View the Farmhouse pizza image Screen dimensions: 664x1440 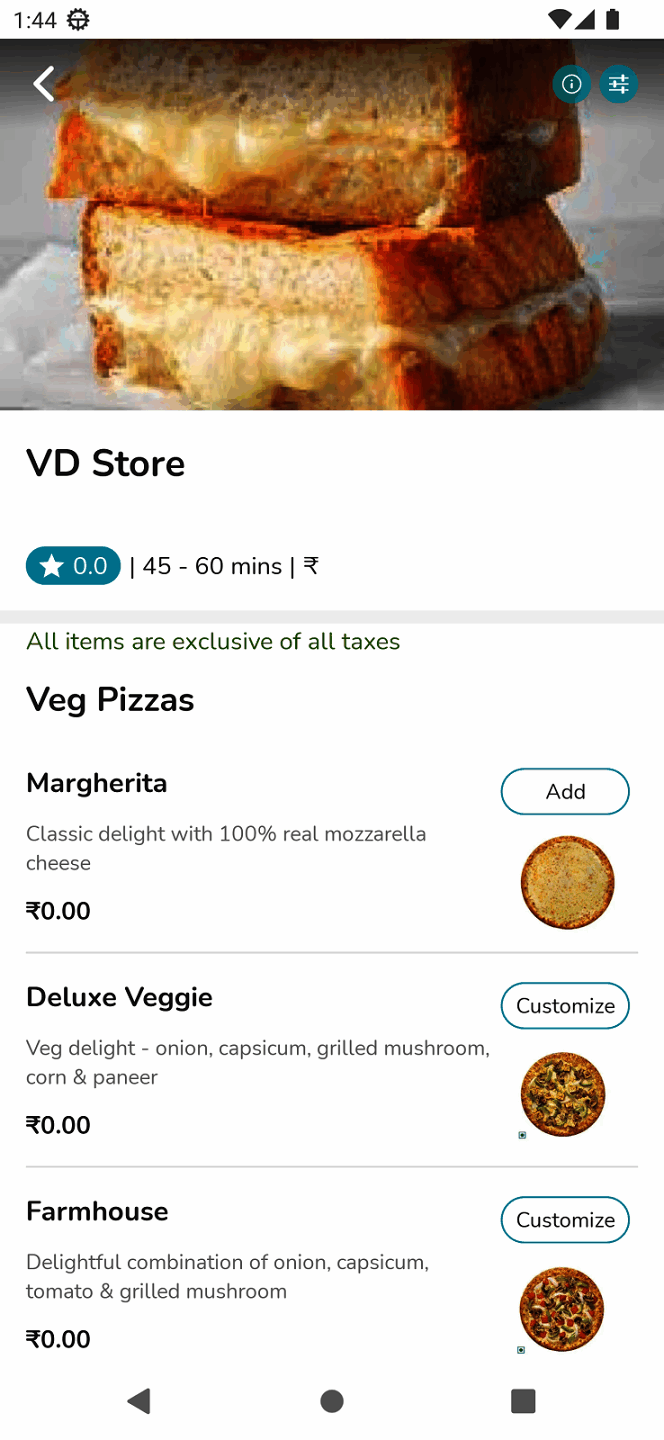pos(562,1309)
